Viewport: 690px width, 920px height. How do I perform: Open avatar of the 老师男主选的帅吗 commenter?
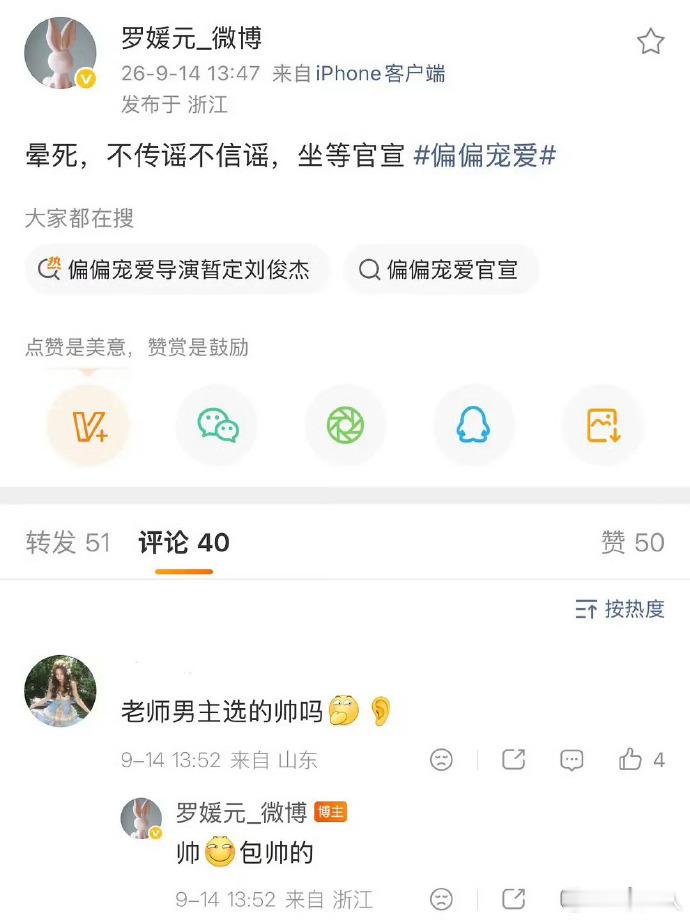click(x=60, y=691)
